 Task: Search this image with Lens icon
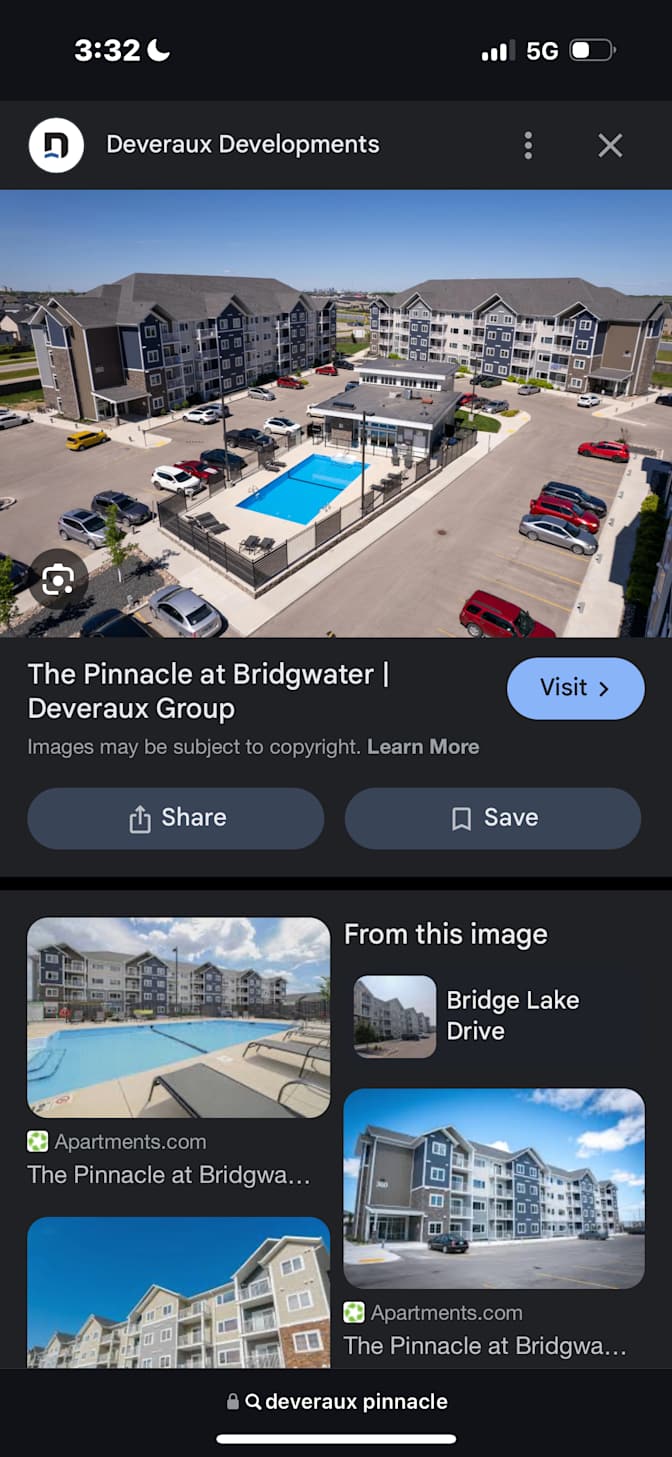pyautogui.click(x=58, y=579)
